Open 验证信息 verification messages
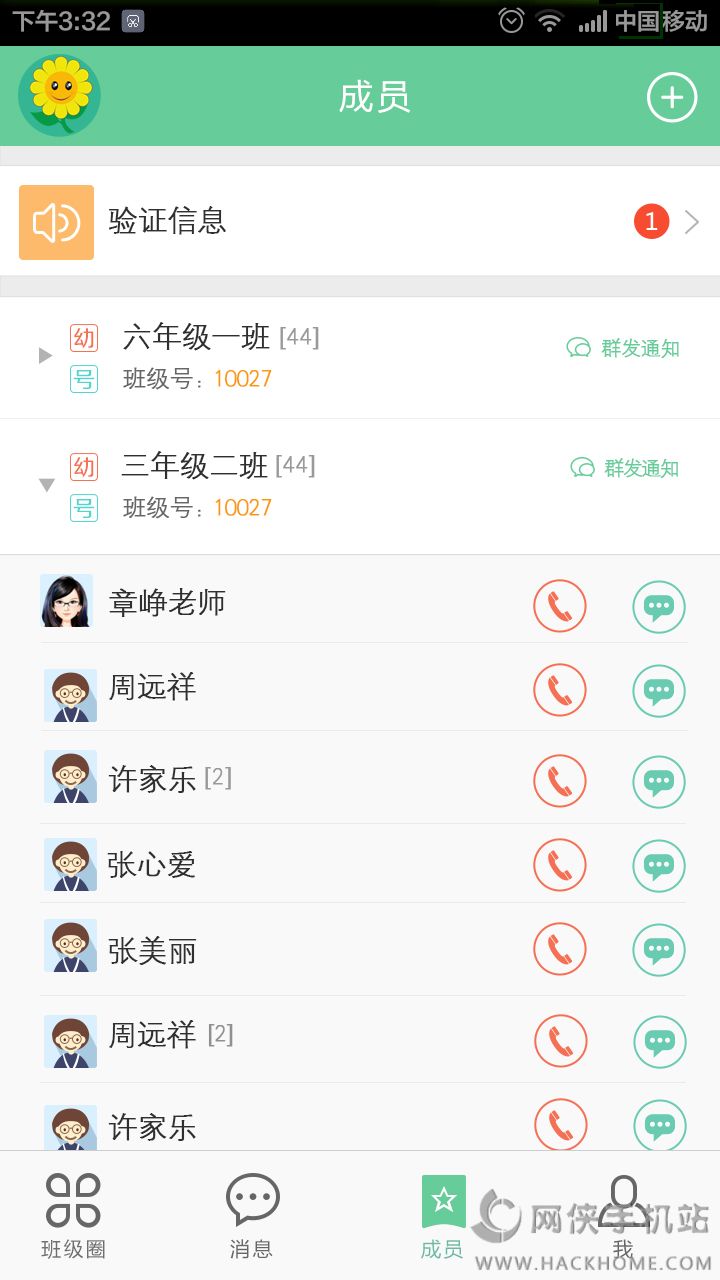 360,221
